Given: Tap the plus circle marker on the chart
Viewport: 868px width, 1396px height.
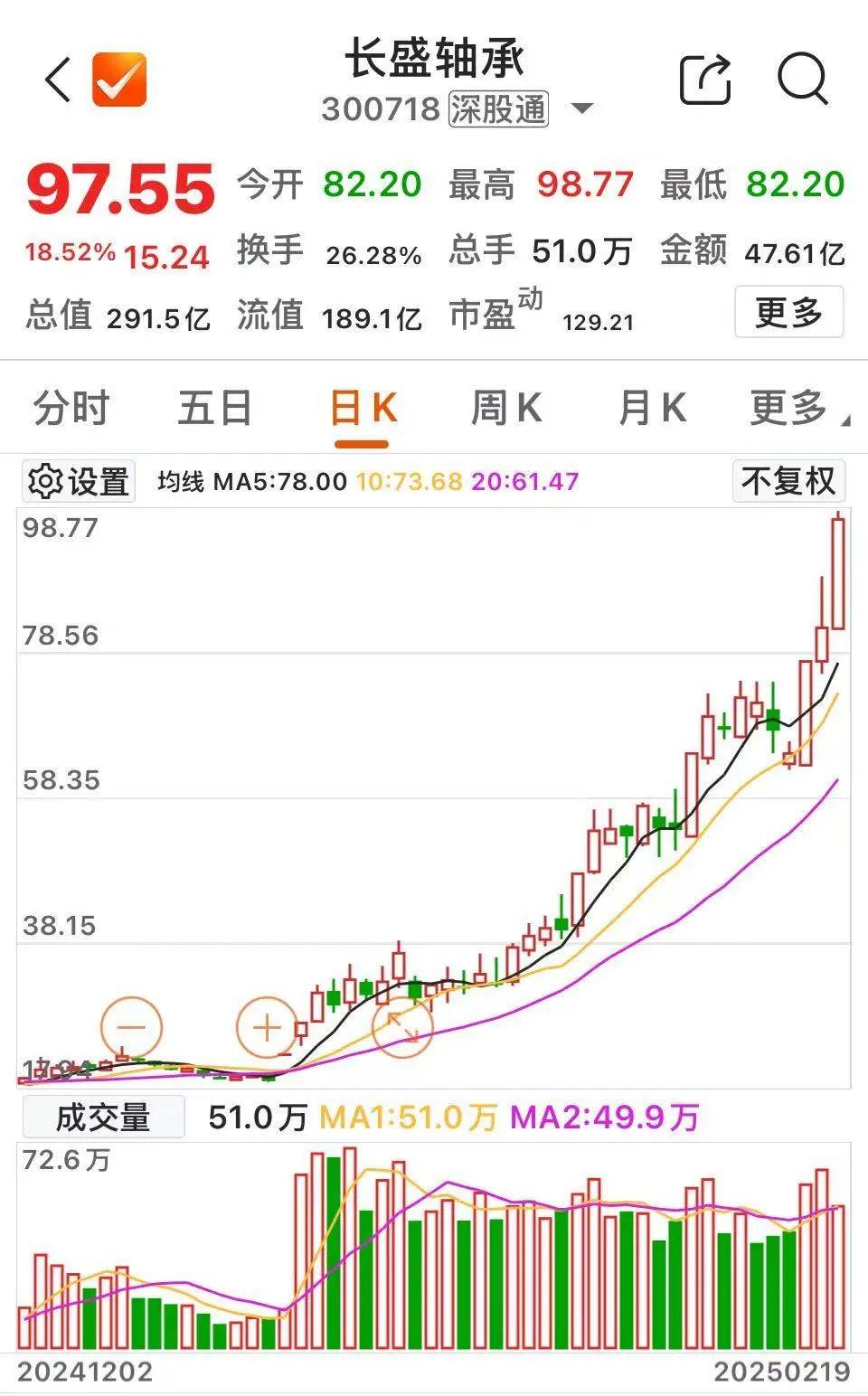Looking at the screenshot, I should (269, 1028).
